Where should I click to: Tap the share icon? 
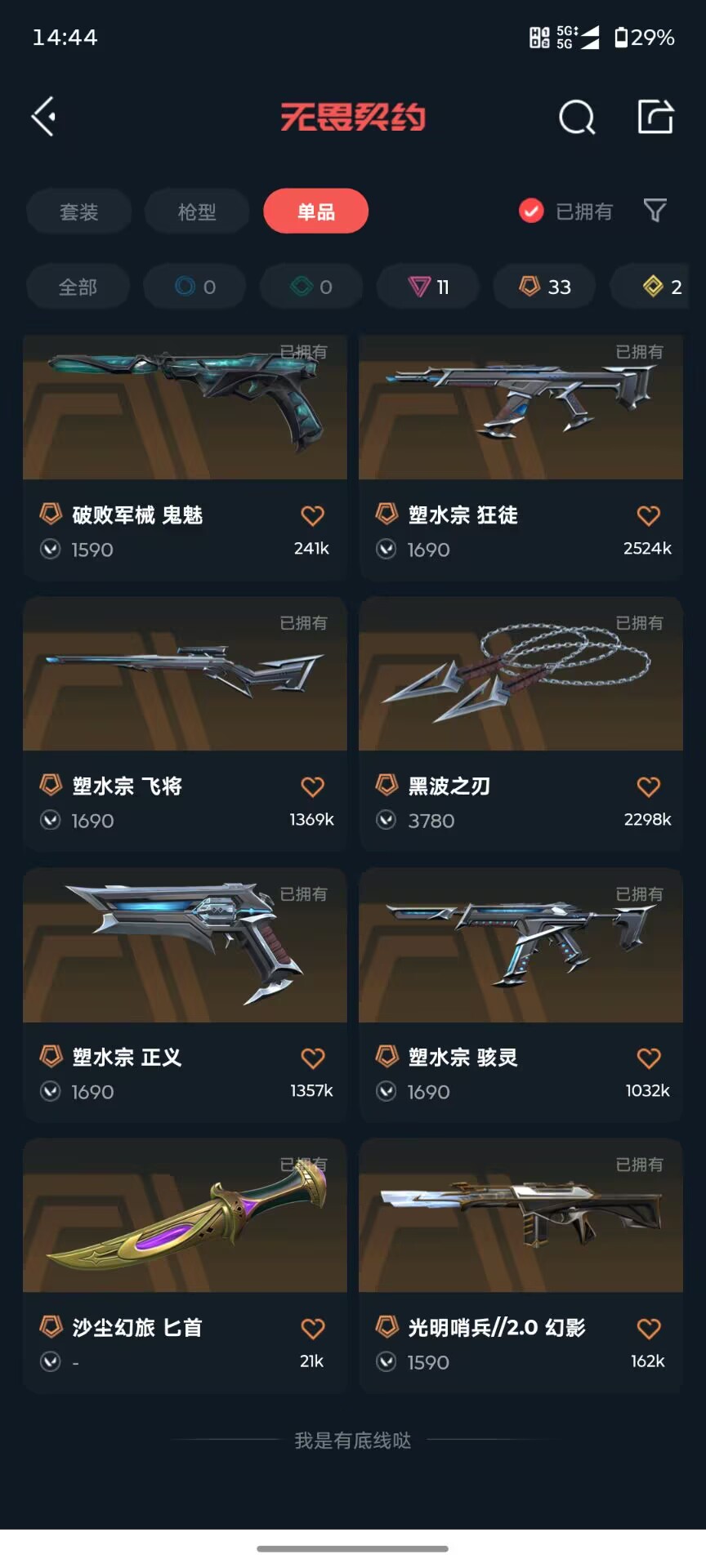[655, 117]
